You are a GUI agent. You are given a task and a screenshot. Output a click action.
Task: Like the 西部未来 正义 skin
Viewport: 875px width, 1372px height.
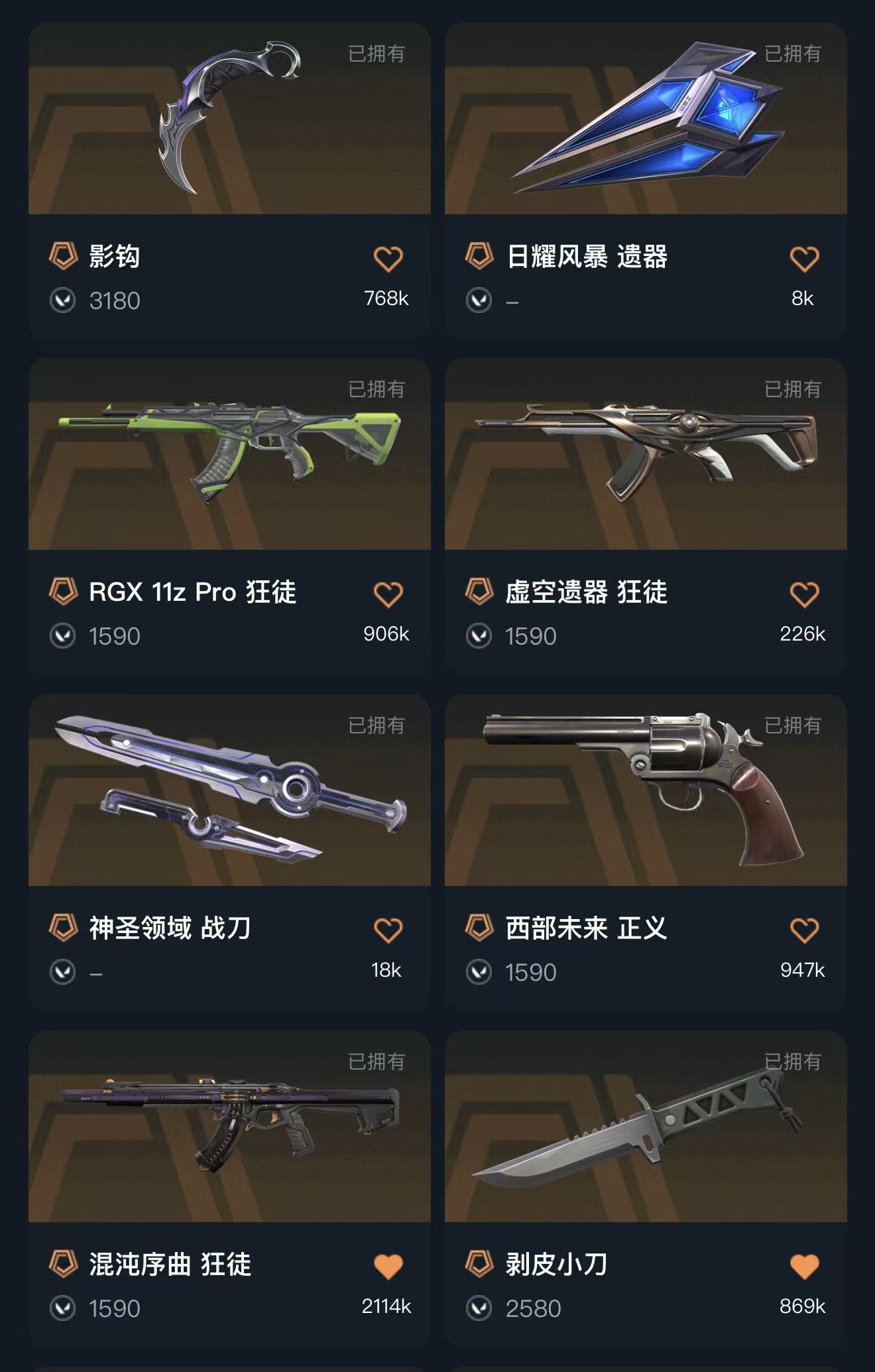(x=804, y=930)
